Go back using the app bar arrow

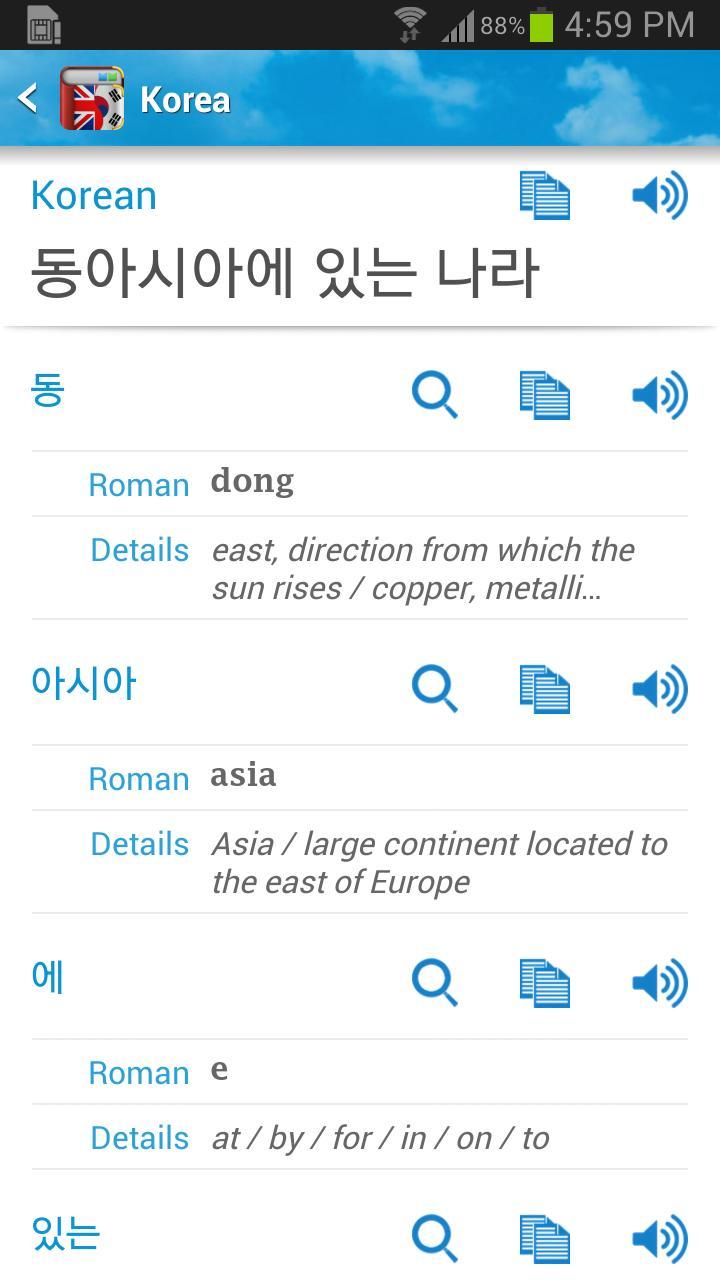point(28,98)
